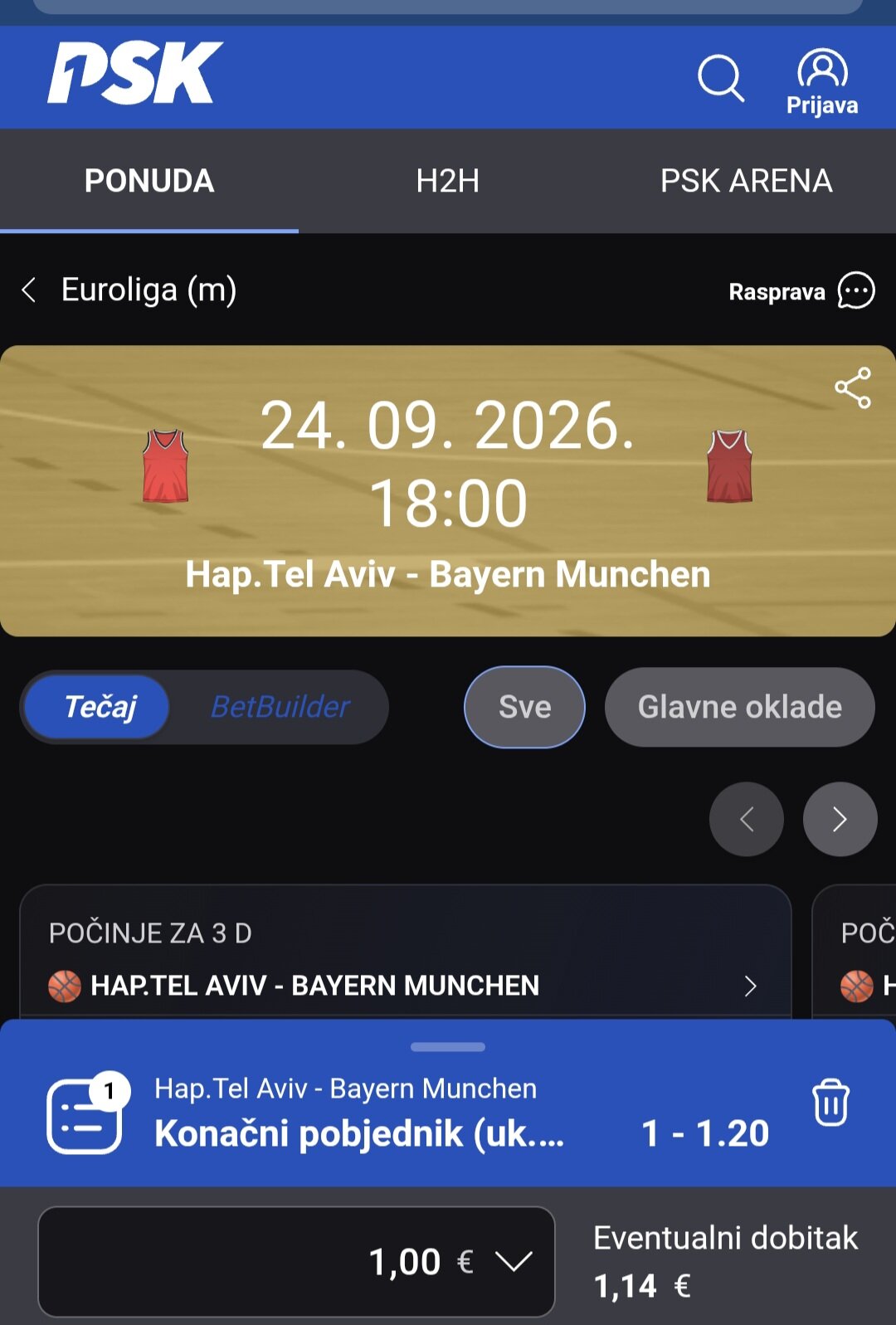Screen dimensions: 896x1325
Task: Expand bet slip using top handle
Action: [x=448, y=1047]
